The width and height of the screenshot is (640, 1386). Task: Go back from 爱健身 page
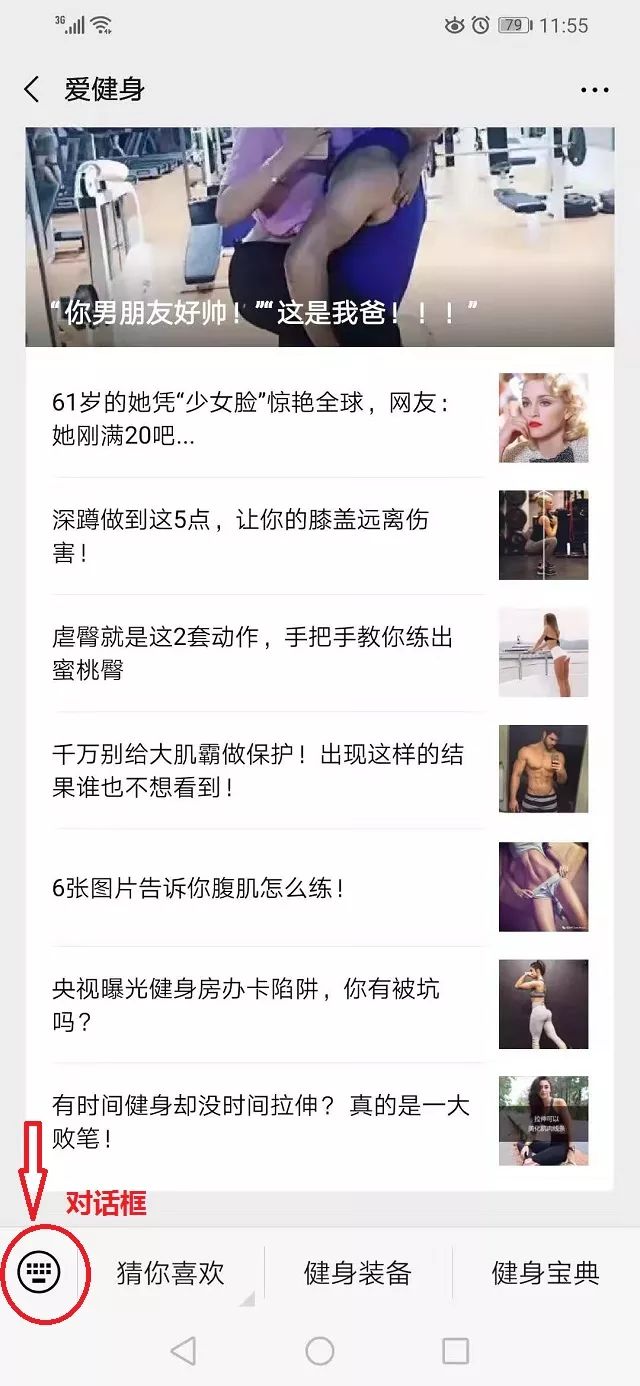(x=32, y=89)
